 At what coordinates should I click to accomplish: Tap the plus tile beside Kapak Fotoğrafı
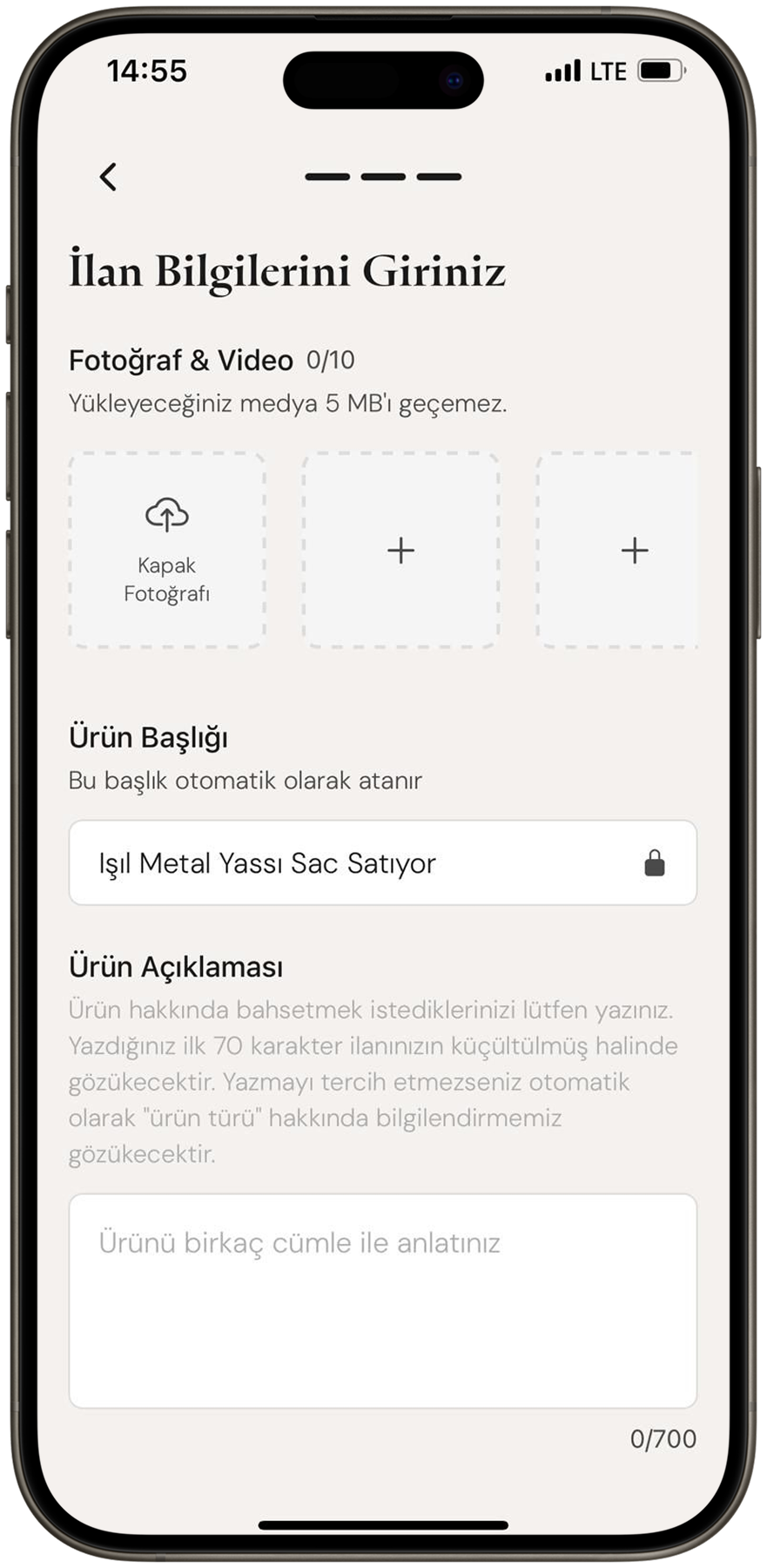(x=400, y=550)
